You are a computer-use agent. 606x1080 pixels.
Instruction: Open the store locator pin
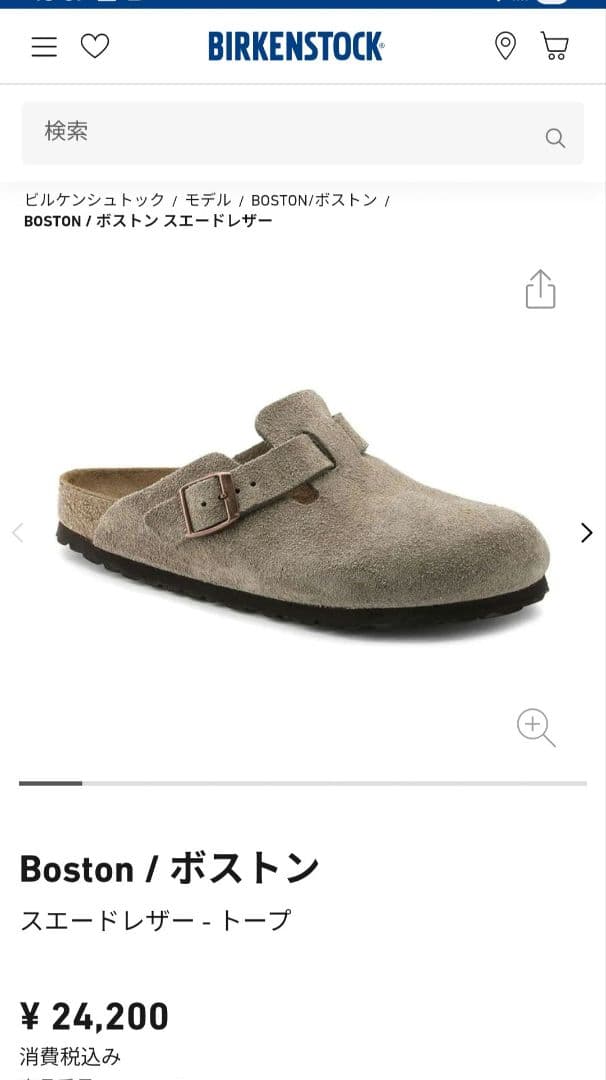pyautogui.click(x=505, y=46)
